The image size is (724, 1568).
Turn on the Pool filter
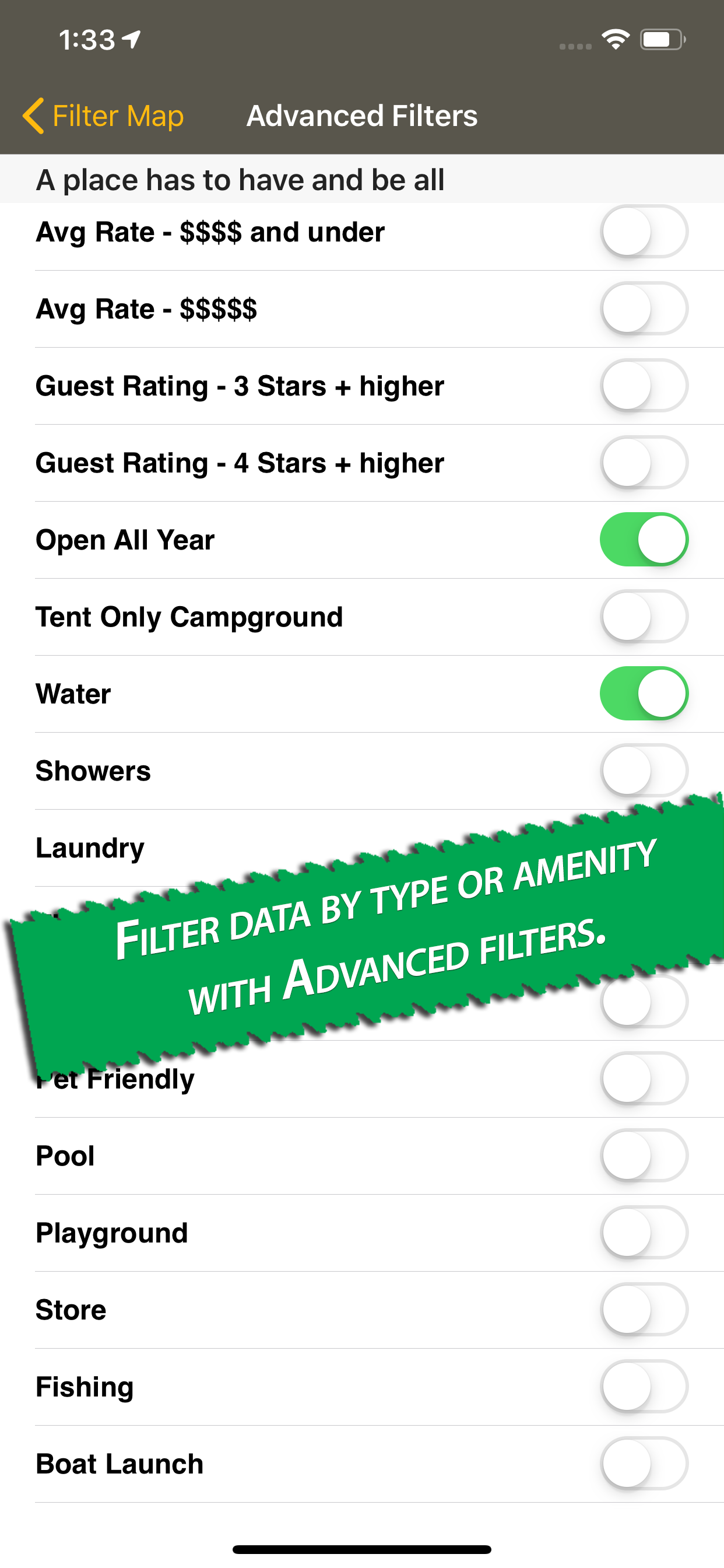644,1156
